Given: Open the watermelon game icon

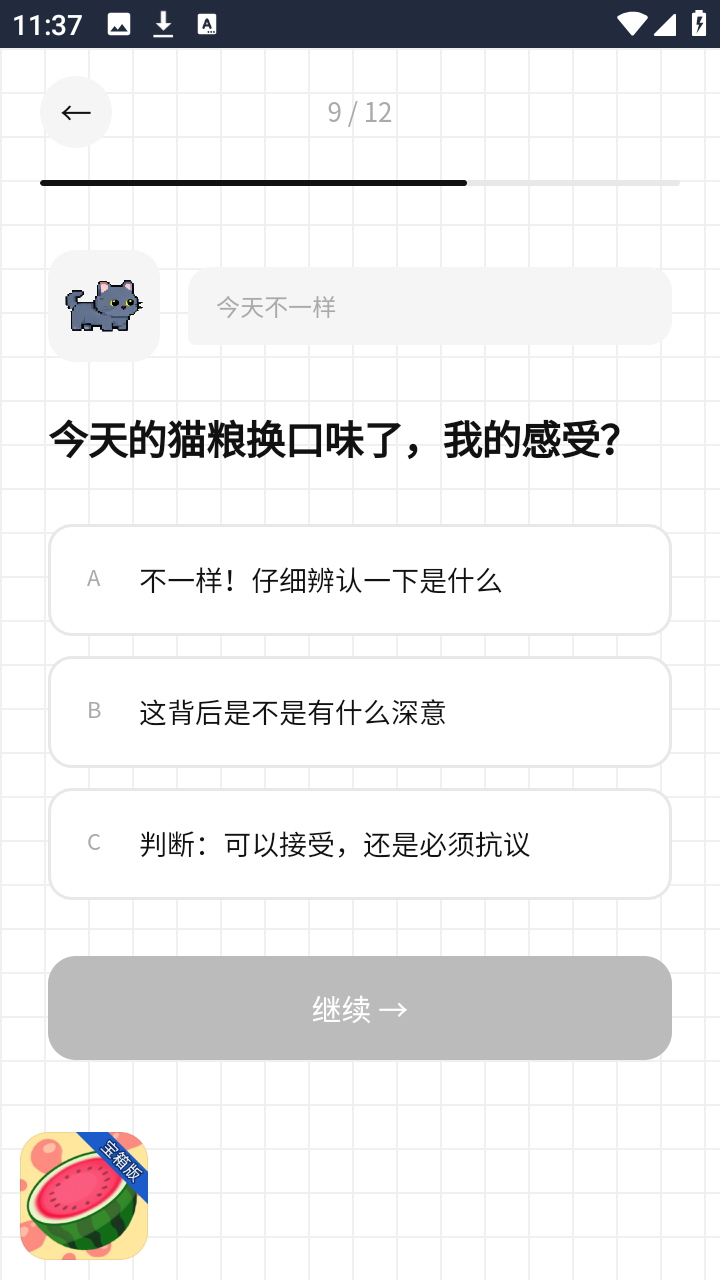Looking at the screenshot, I should coord(84,1195).
